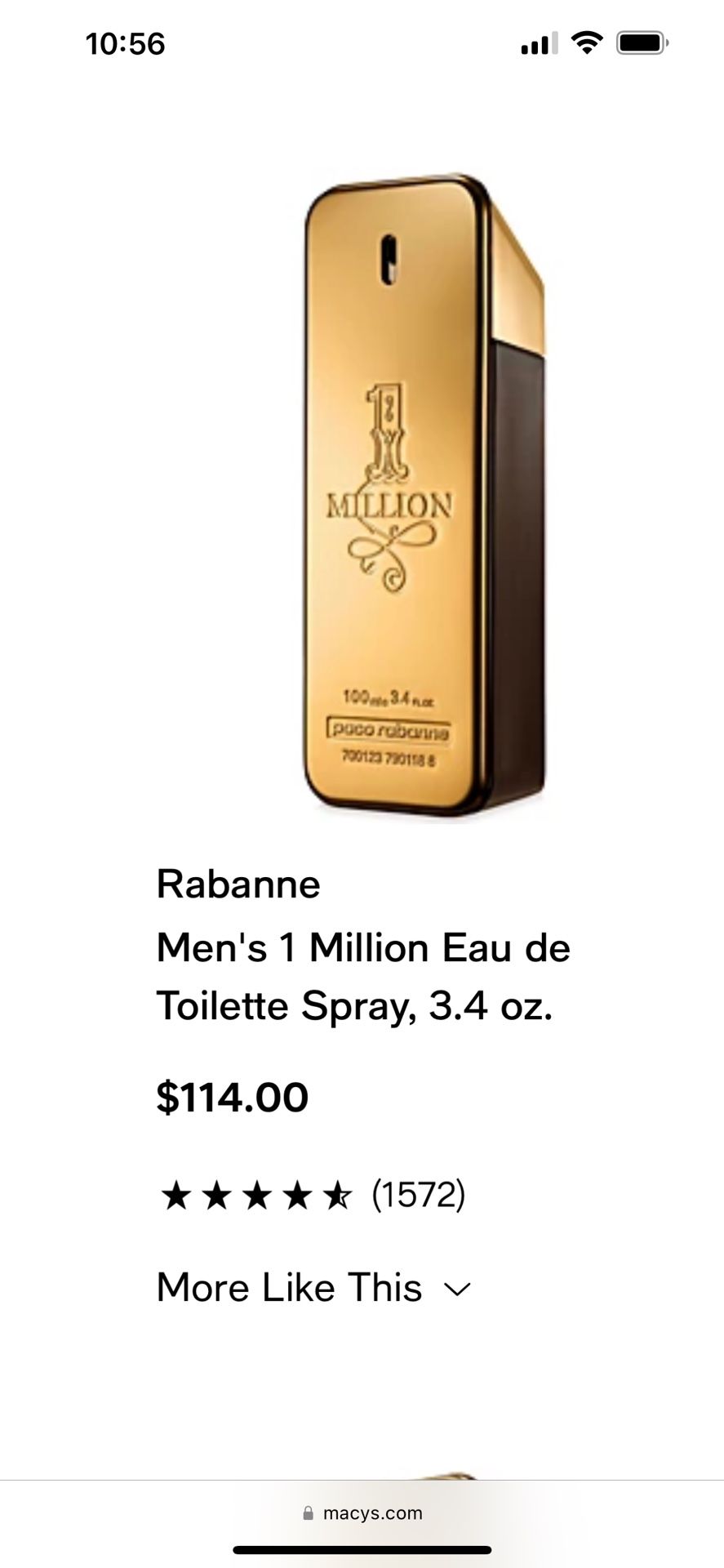Tap the macys.com address bar
This screenshot has width=724, height=1568.
coord(362,1512)
